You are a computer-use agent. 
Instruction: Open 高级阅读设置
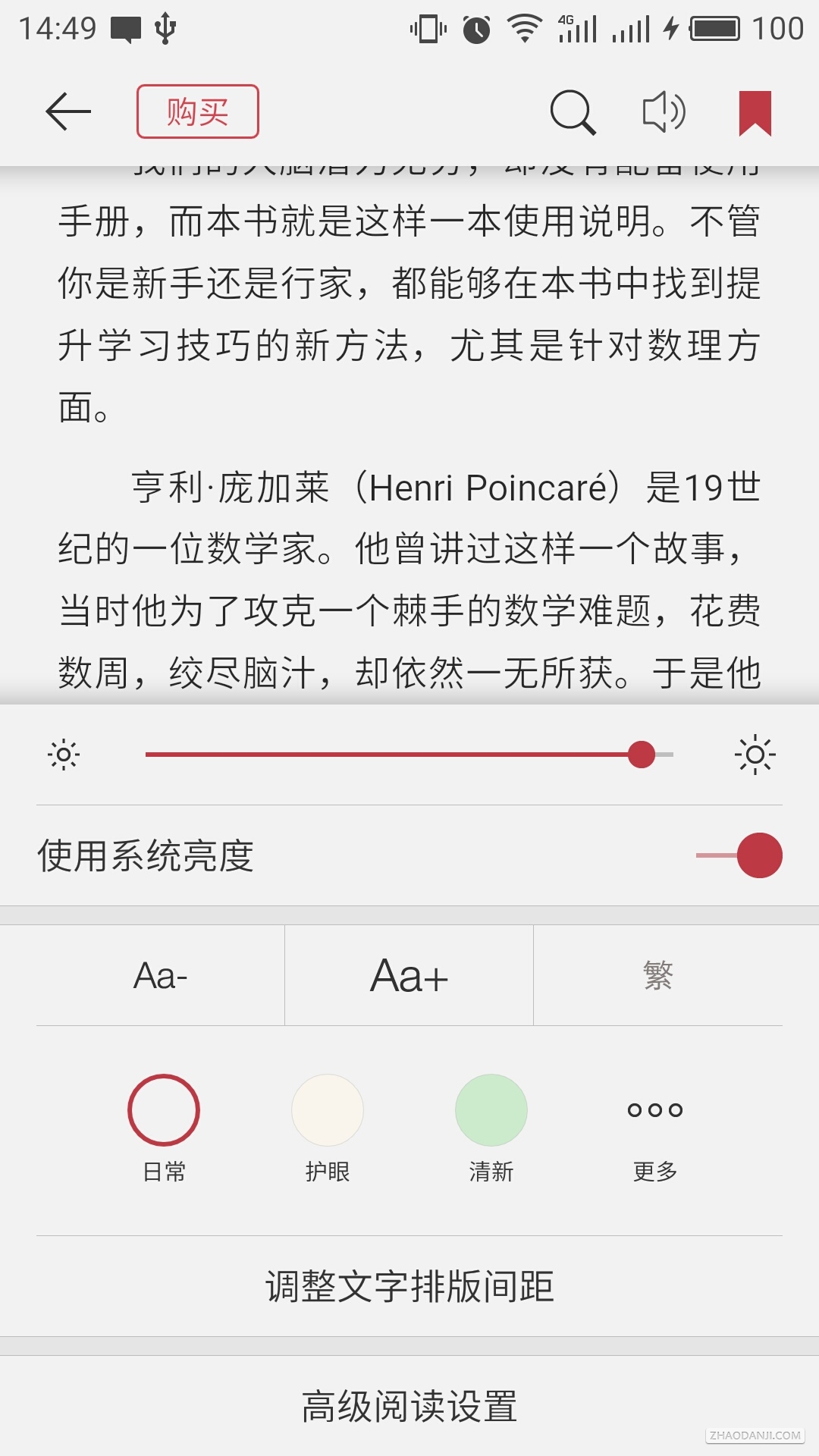tap(409, 1406)
